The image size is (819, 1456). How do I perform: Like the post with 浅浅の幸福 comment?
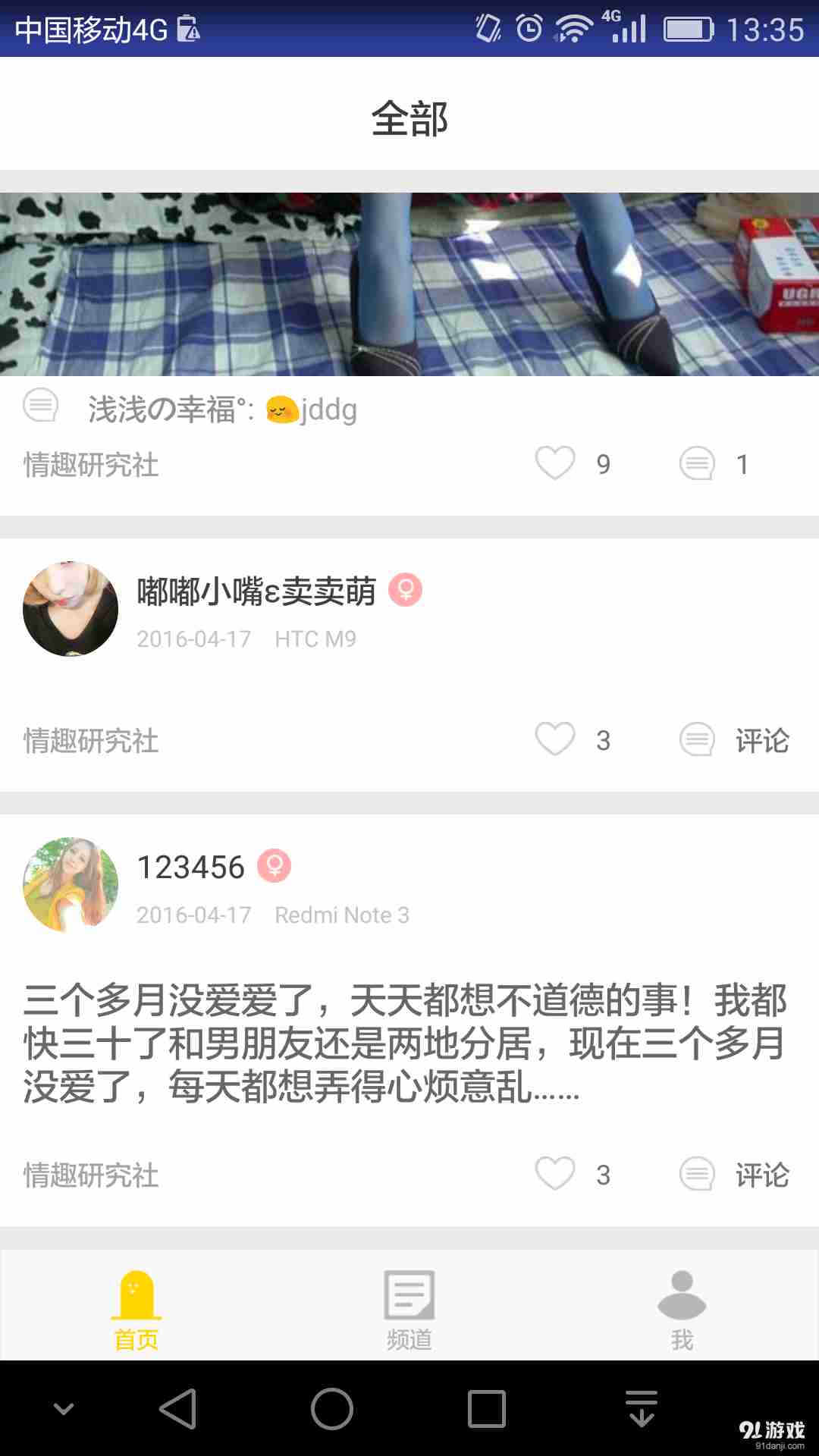click(x=555, y=463)
